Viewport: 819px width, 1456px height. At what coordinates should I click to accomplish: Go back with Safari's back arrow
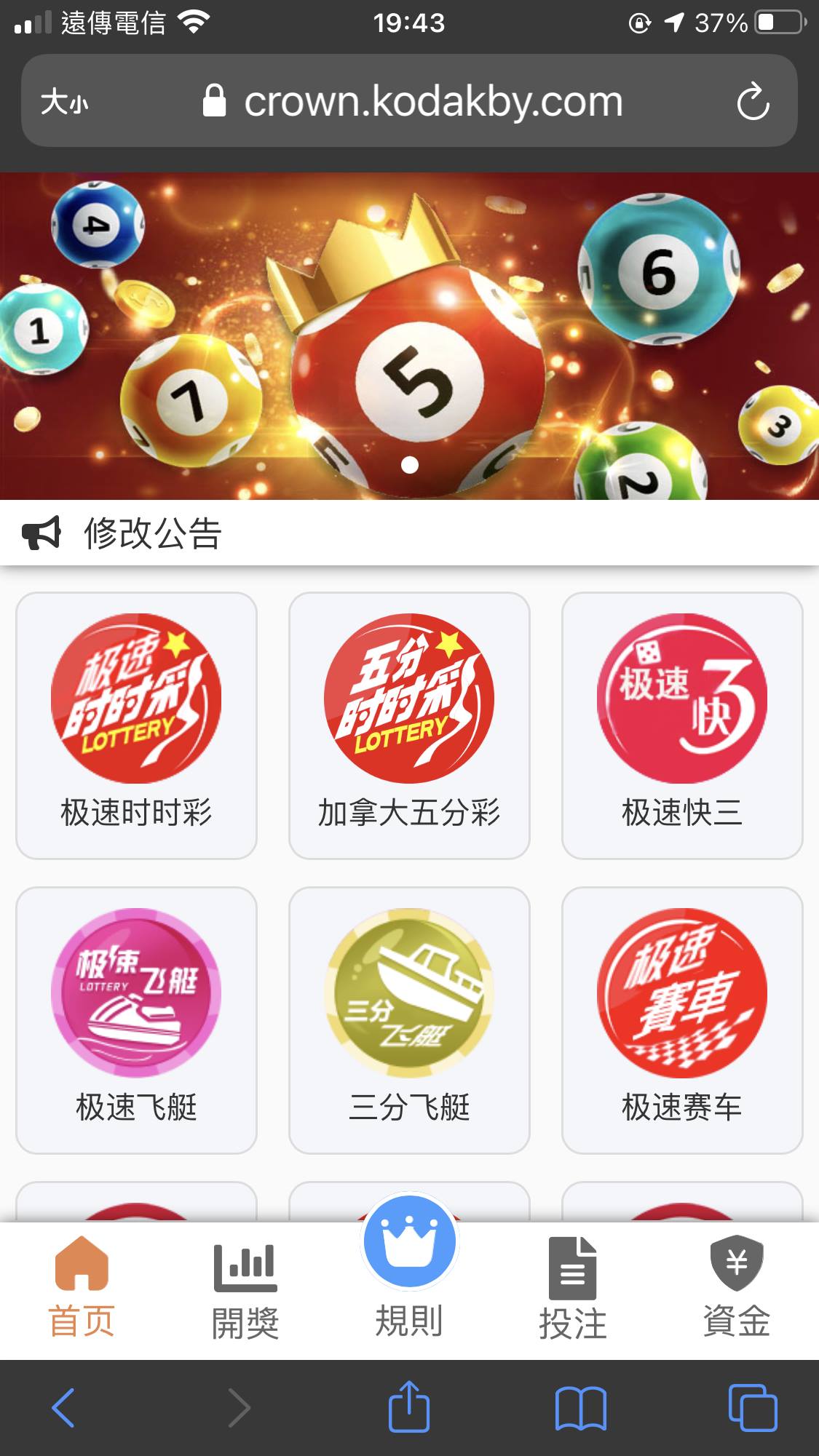pyautogui.click(x=63, y=1407)
